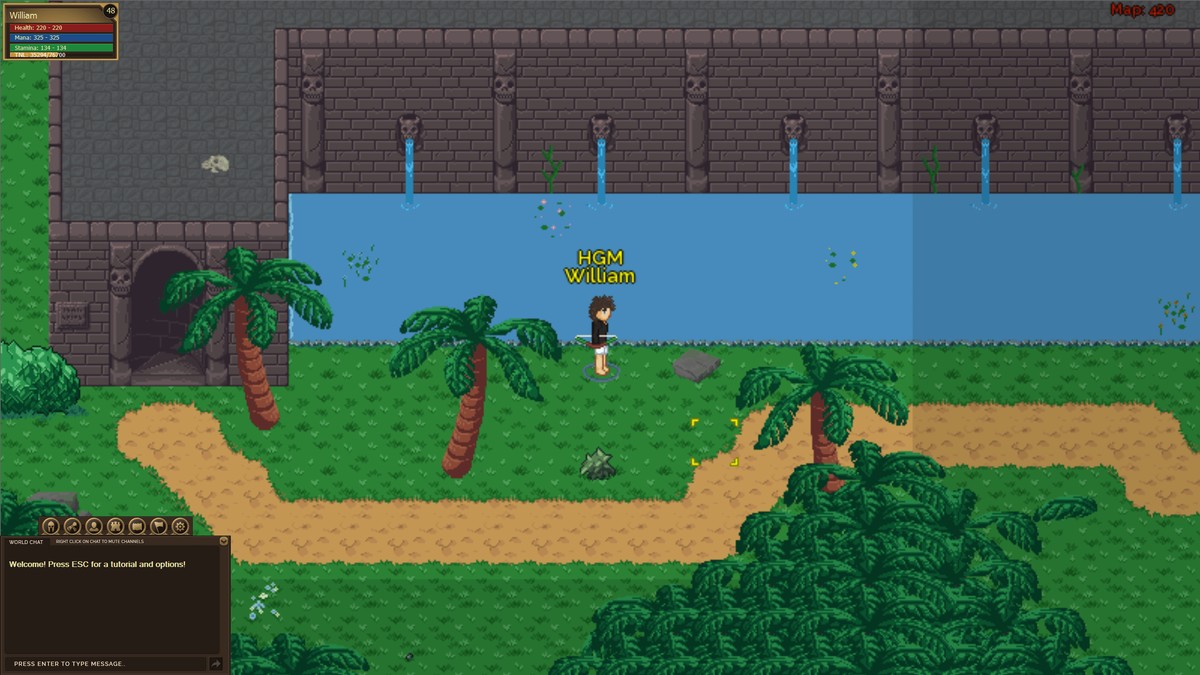
Task: Open the flag menu icon
Action: (159, 526)
